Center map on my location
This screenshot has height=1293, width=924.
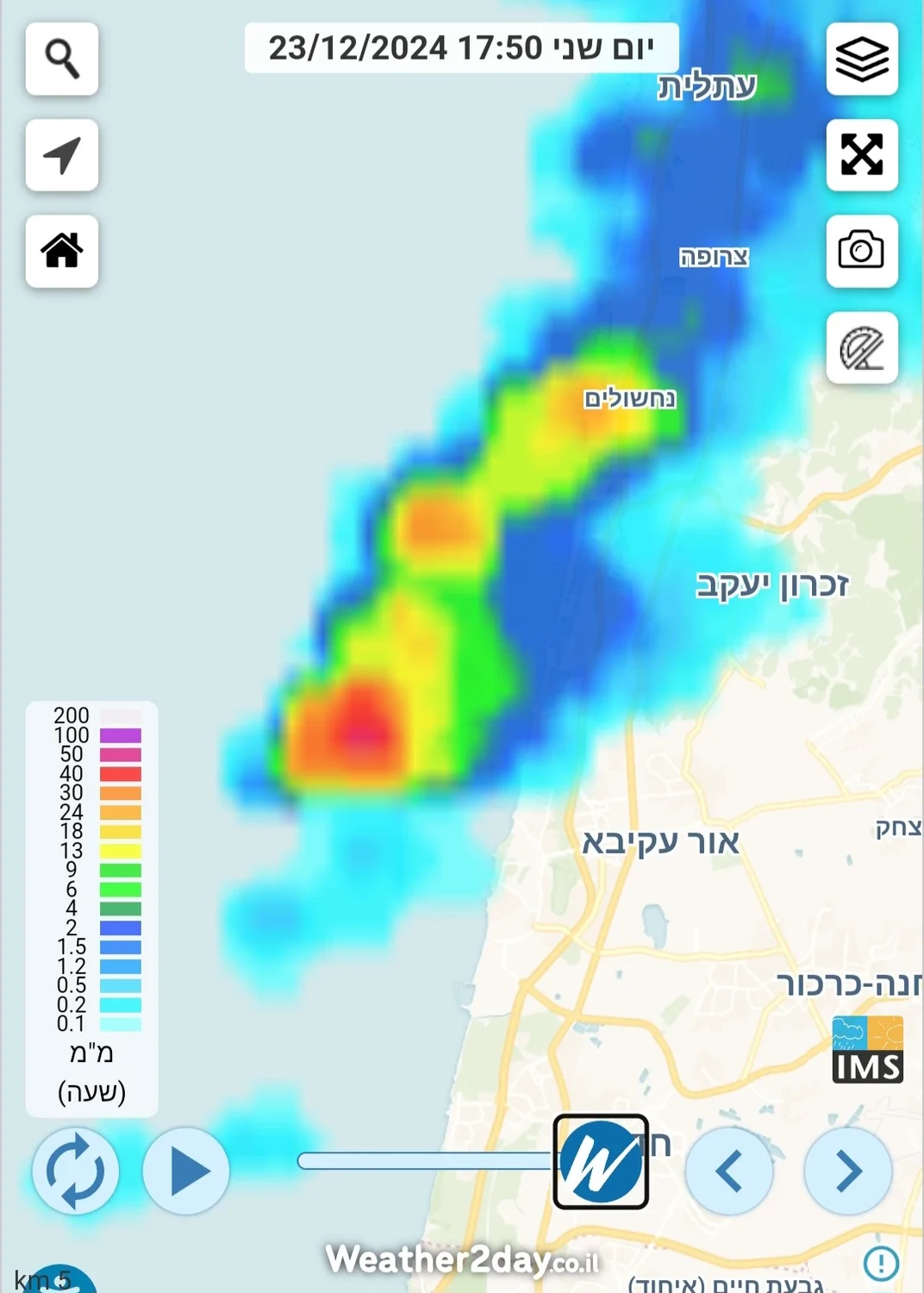pyautogui.click(x=62, y=155)
